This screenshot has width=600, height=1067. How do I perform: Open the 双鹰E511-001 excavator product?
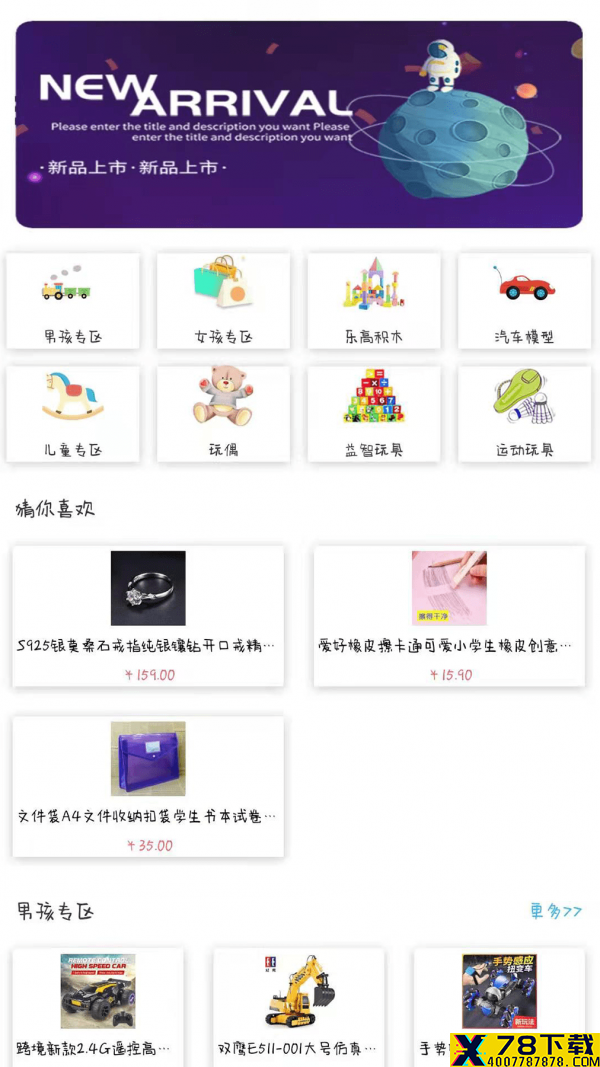tap(299, 1007)
